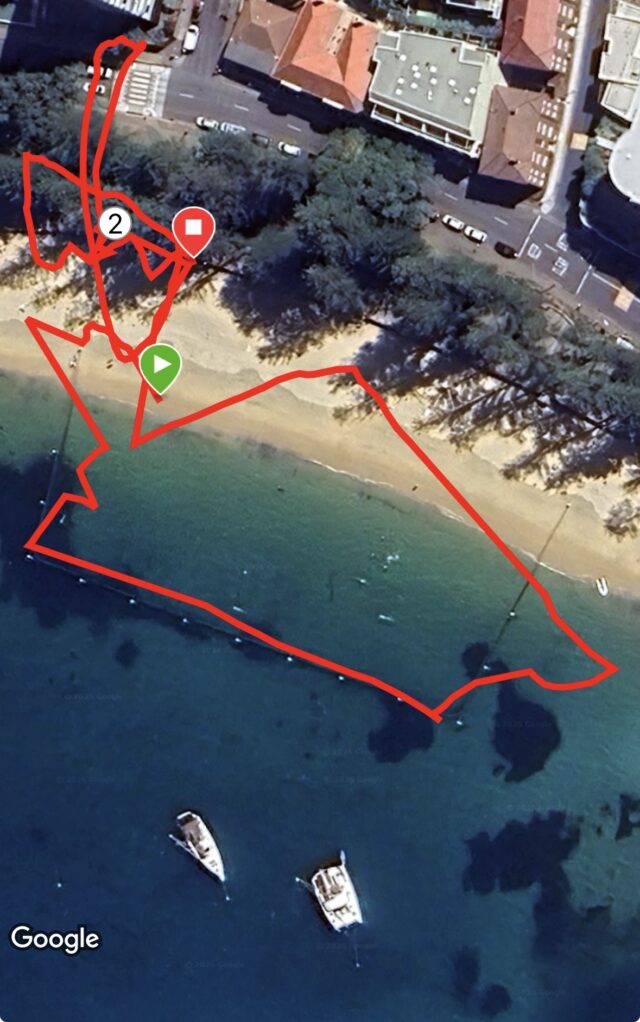Image resolution: width=640 pixels, height=1022 pixels.
Task: Tap the red finish marker on the route
Action: pos(193,230)
